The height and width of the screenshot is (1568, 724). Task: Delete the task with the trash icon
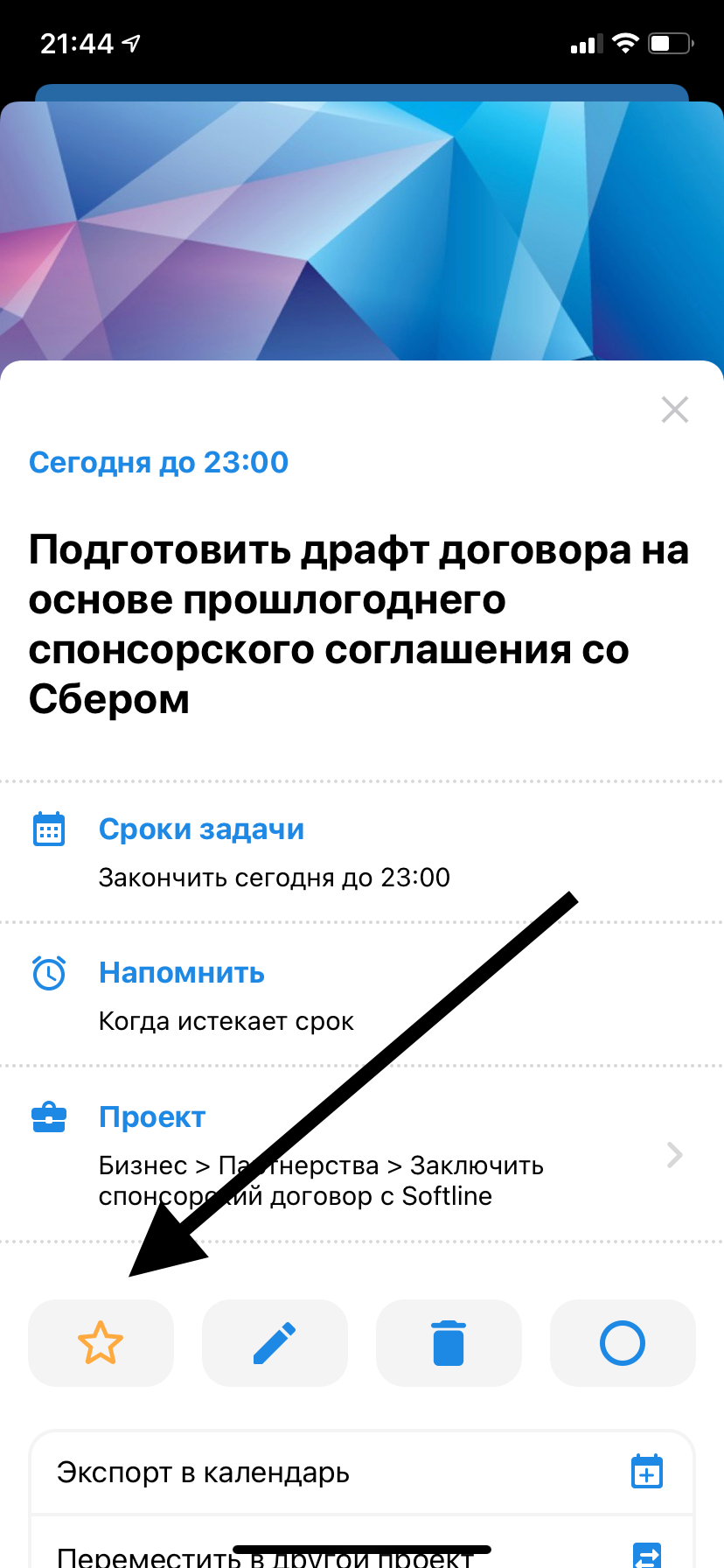pyautogui.click(x=449, y=1343)
